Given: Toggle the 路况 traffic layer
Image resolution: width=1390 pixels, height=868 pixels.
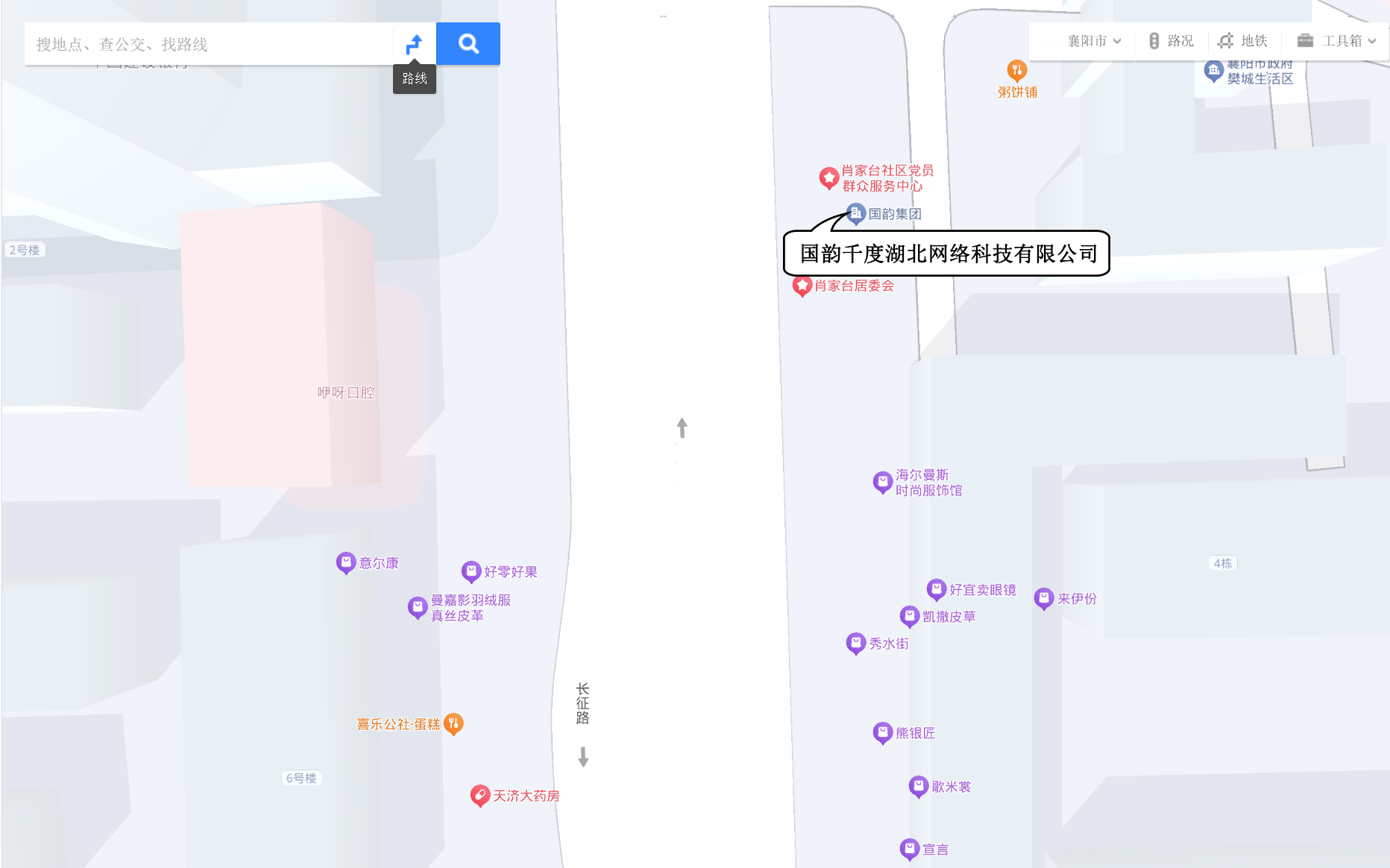Looking at the screenshot, I should (x=1171, y=41).
